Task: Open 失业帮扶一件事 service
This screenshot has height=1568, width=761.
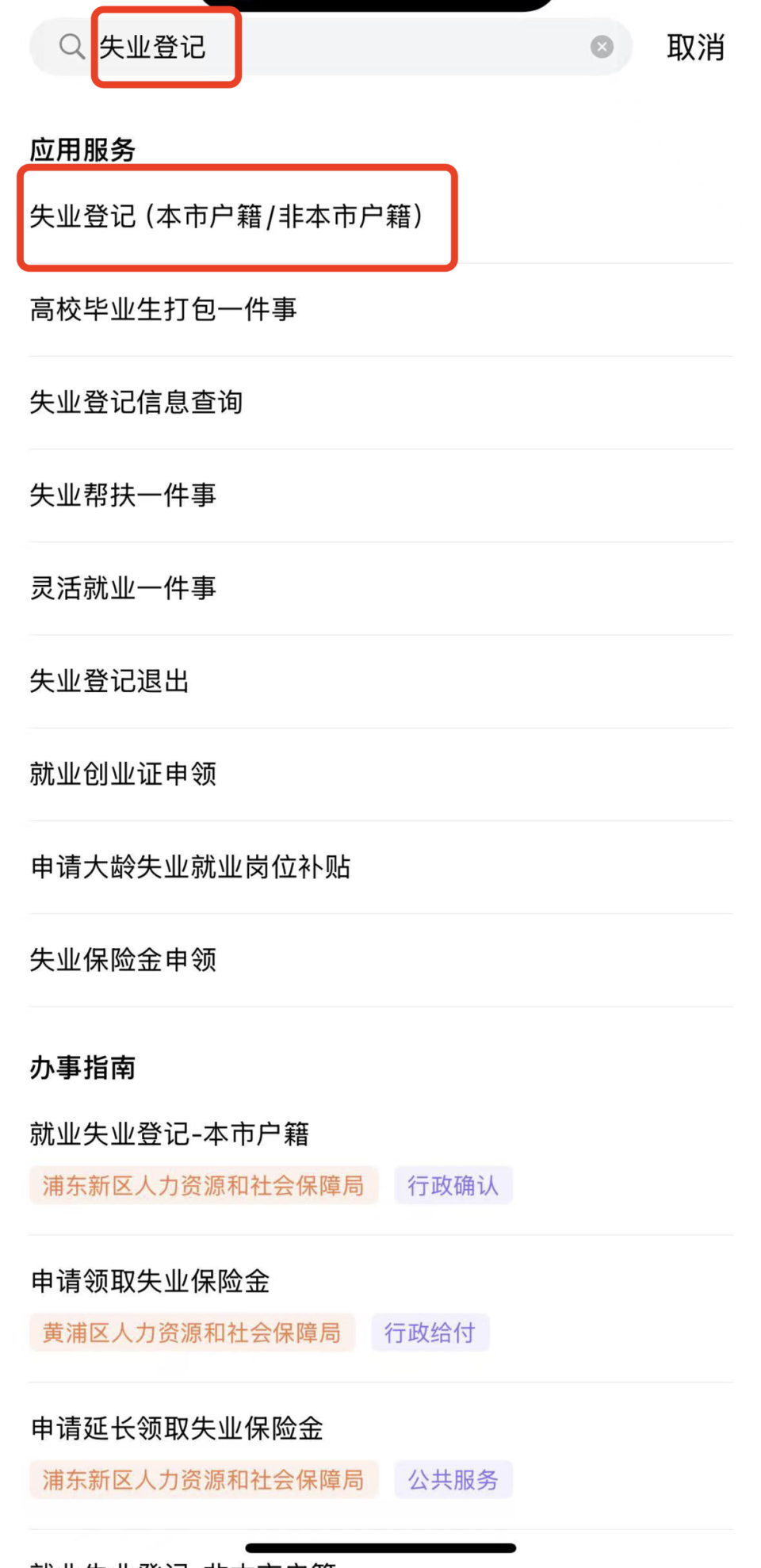Action: [x=123, y=495]
